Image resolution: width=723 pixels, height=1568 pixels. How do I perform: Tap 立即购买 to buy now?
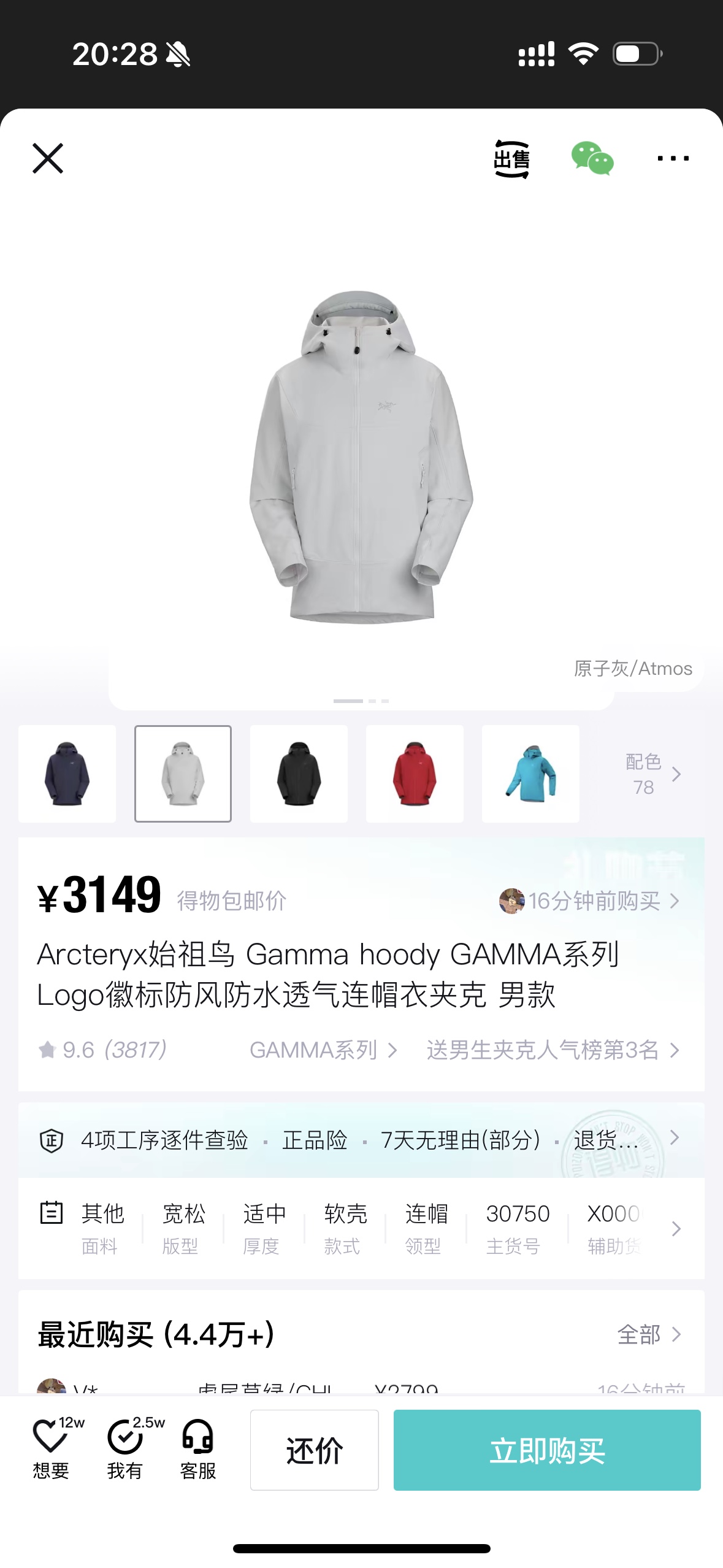[547, 1450]
